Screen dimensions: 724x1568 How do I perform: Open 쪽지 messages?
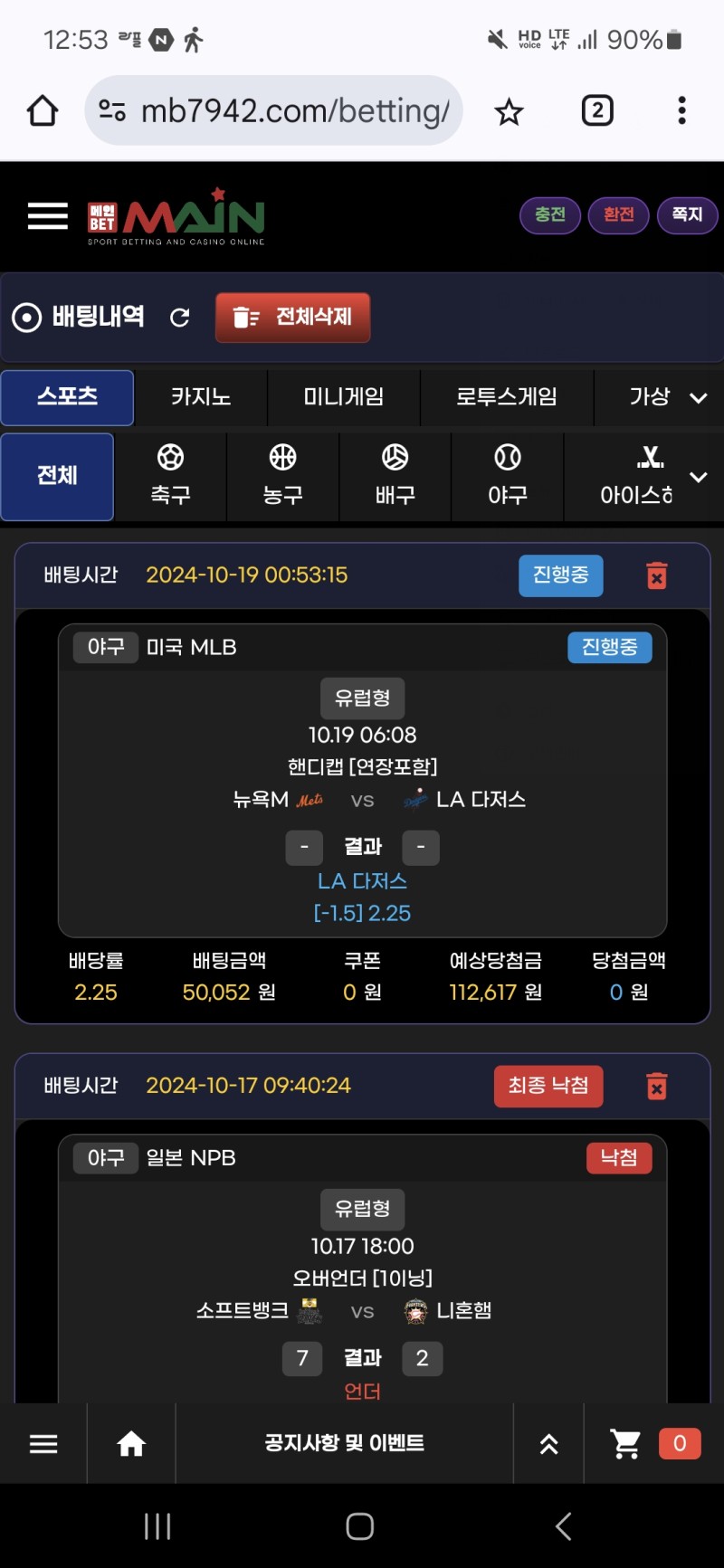point(687,215)
